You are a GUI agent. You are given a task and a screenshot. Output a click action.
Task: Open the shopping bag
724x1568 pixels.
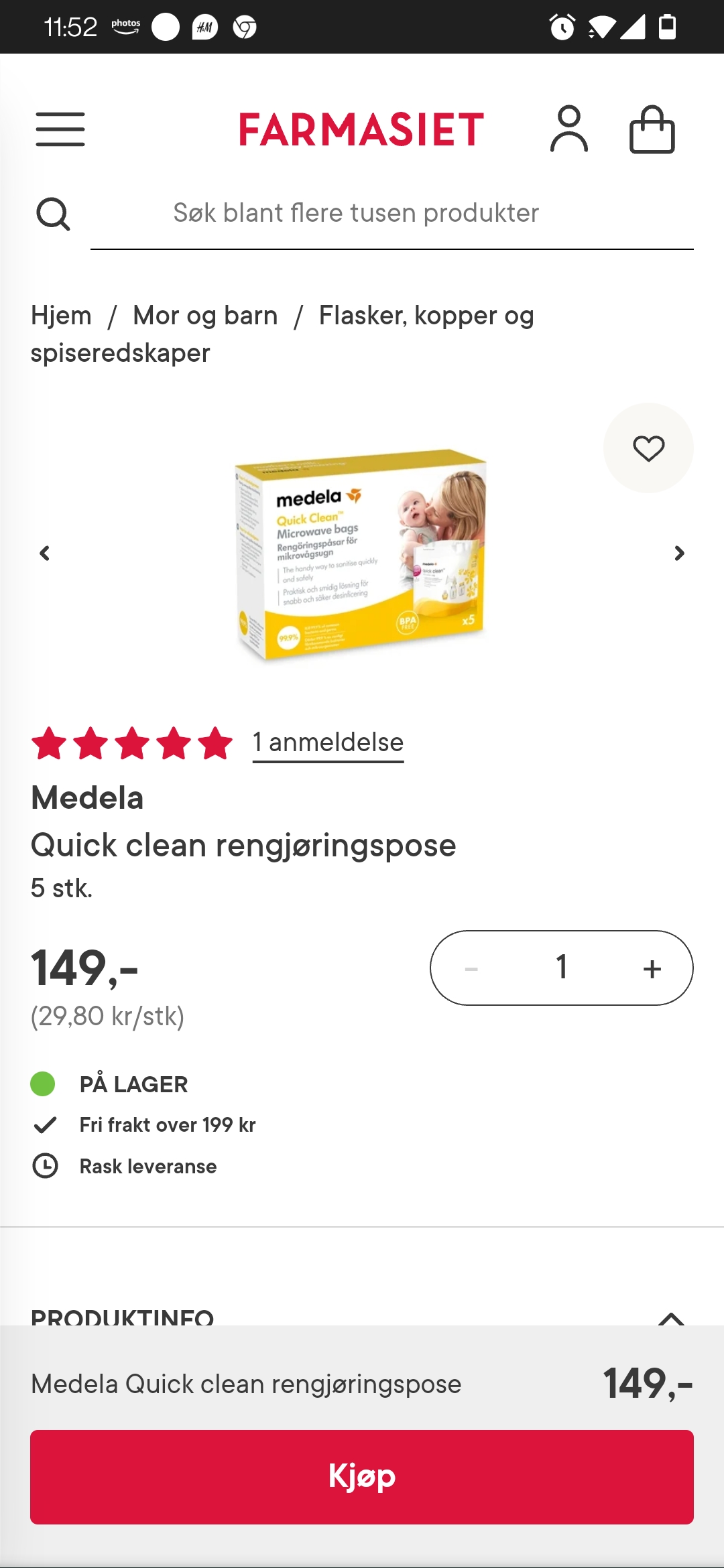tap(652, 129)
